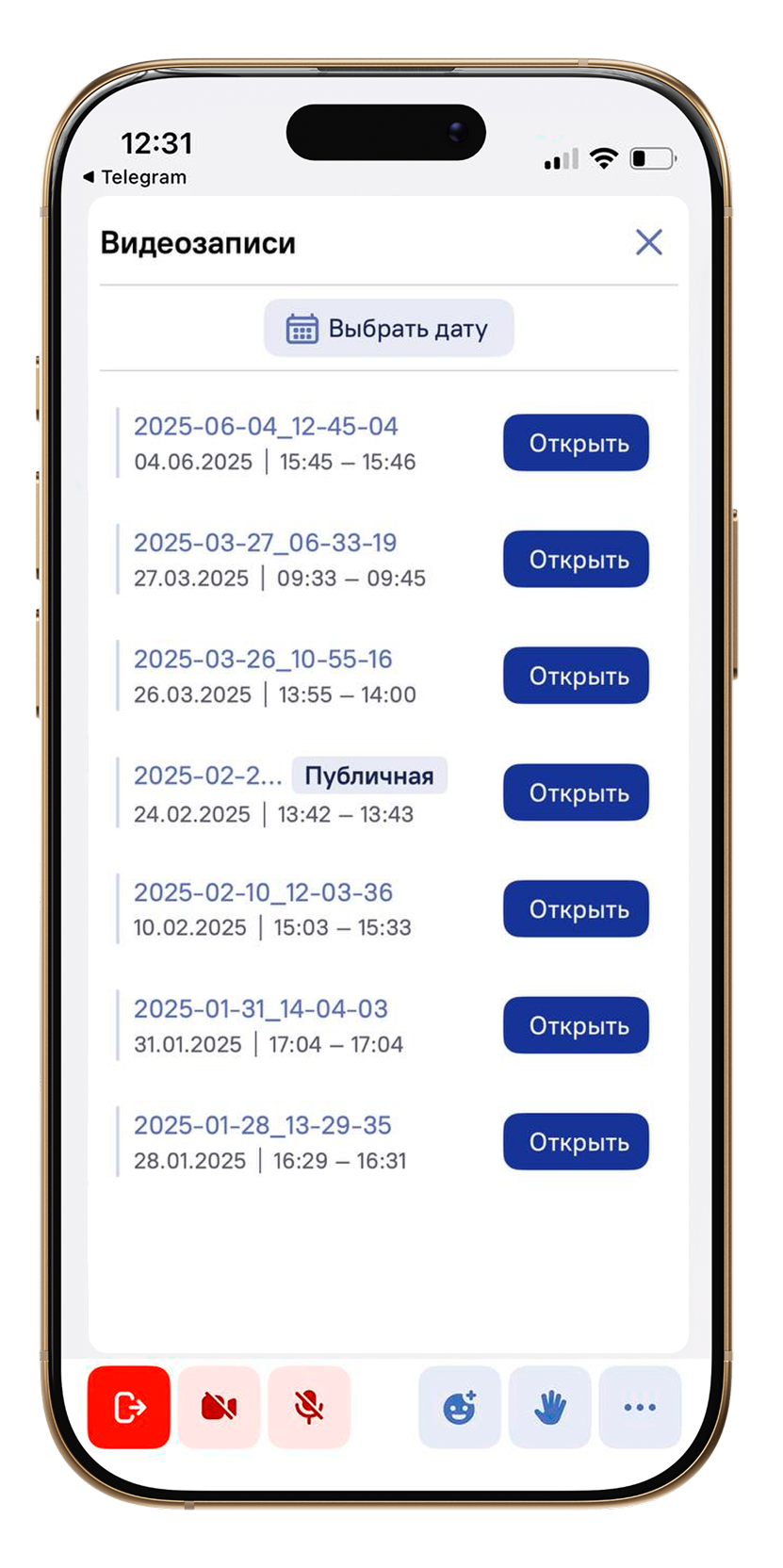Raise your hand
This screenshot has height=1568, width=783.
[x=549, y=1407]
